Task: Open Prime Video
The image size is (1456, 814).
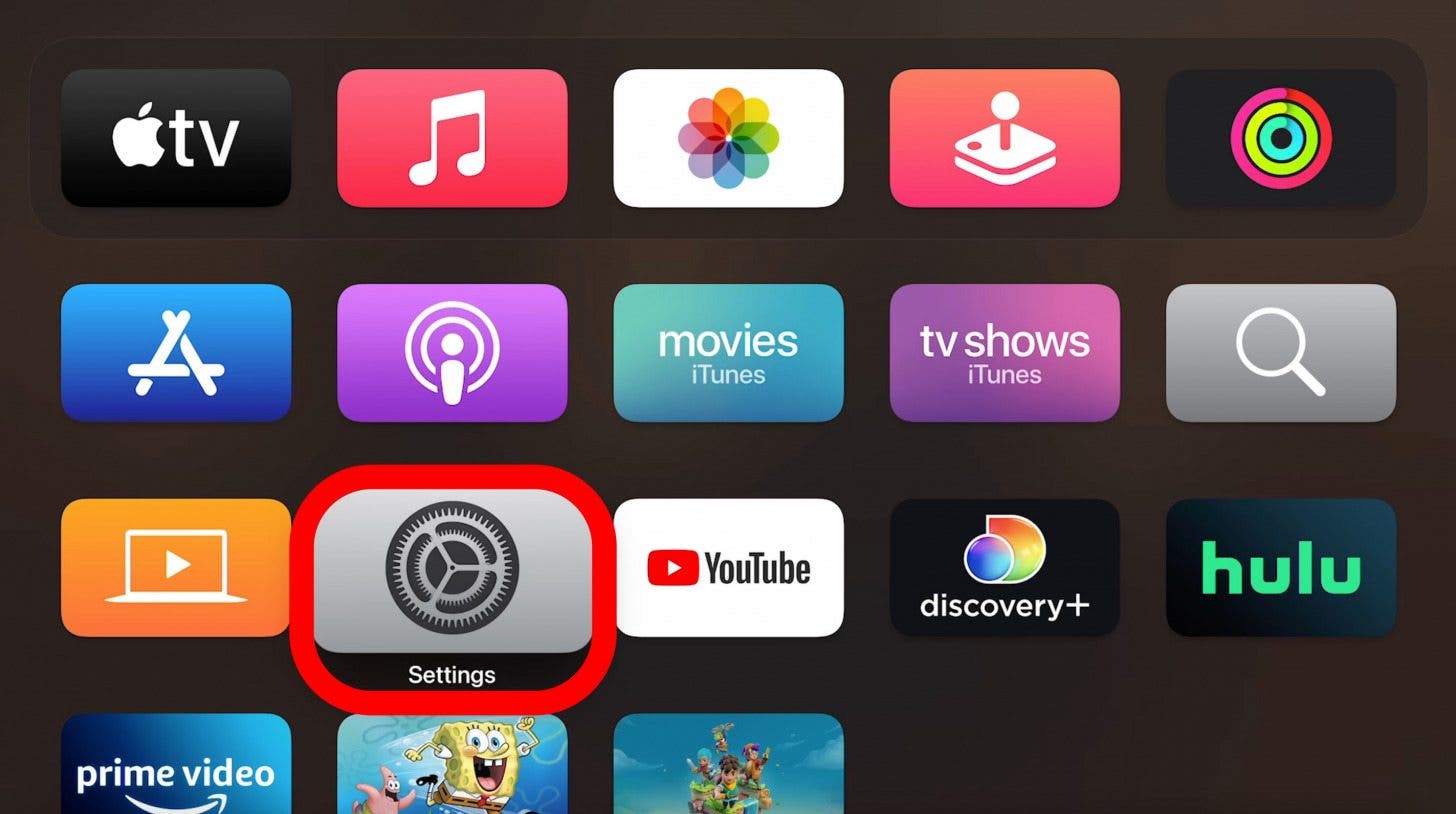Action: [176, 765]
